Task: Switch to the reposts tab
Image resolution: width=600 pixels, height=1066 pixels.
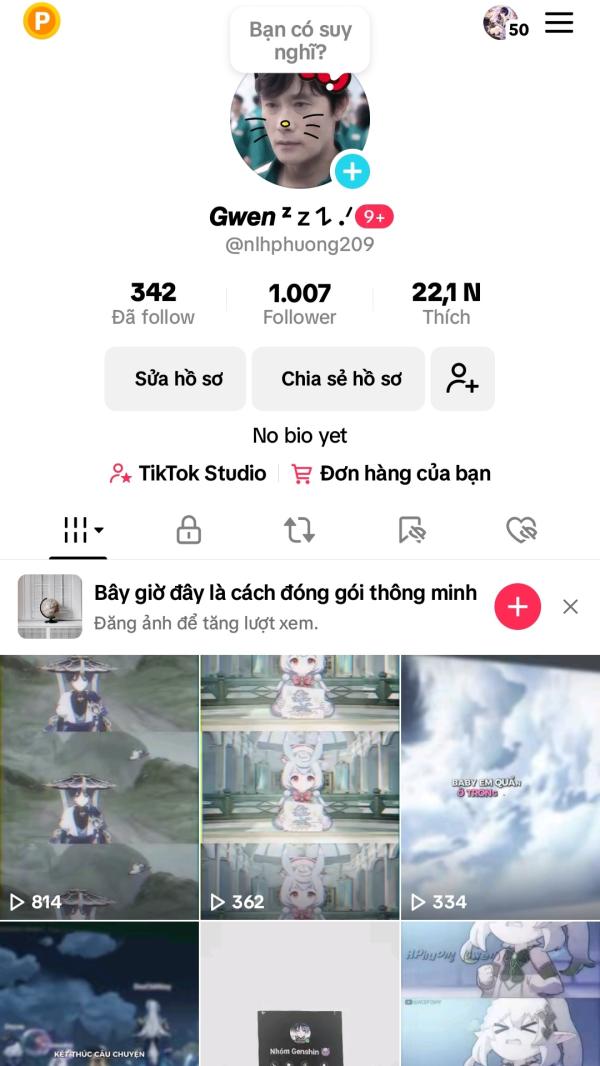Action: click(299, 530)
